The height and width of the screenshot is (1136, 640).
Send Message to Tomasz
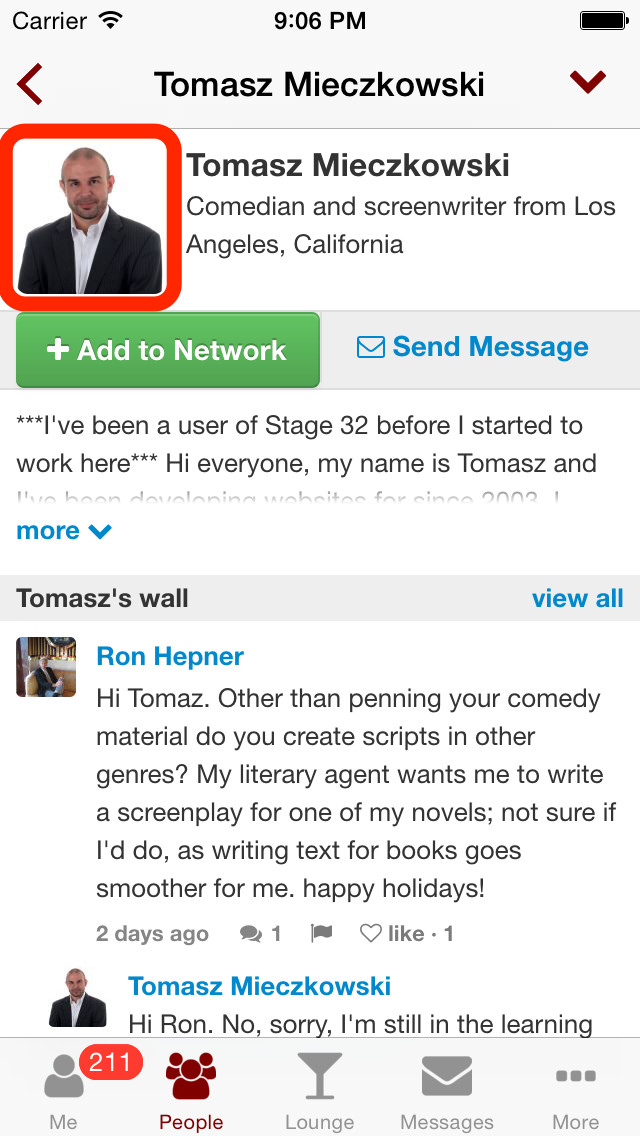pyautogui.click(x=473, y=347)
